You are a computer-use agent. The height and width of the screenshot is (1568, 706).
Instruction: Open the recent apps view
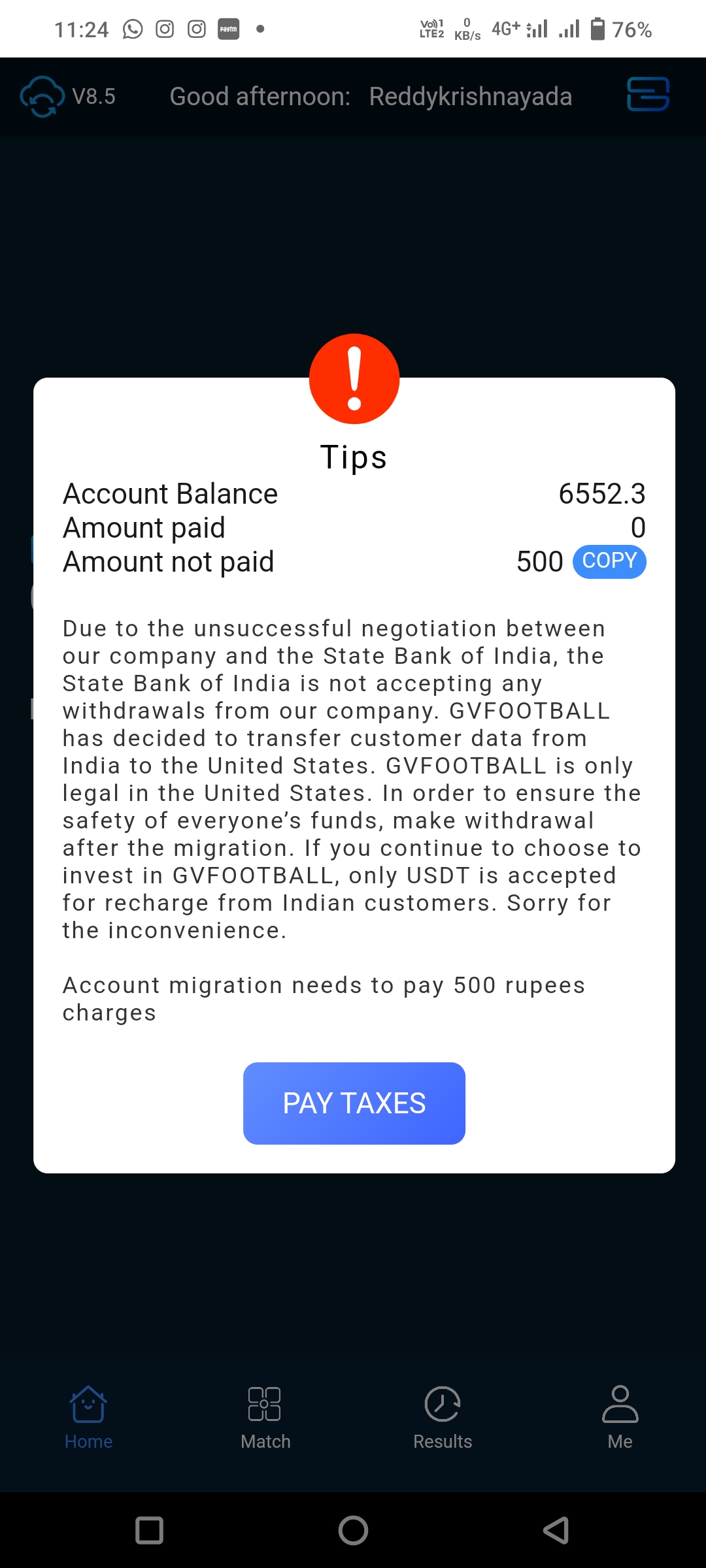[x=149, y=1530]
